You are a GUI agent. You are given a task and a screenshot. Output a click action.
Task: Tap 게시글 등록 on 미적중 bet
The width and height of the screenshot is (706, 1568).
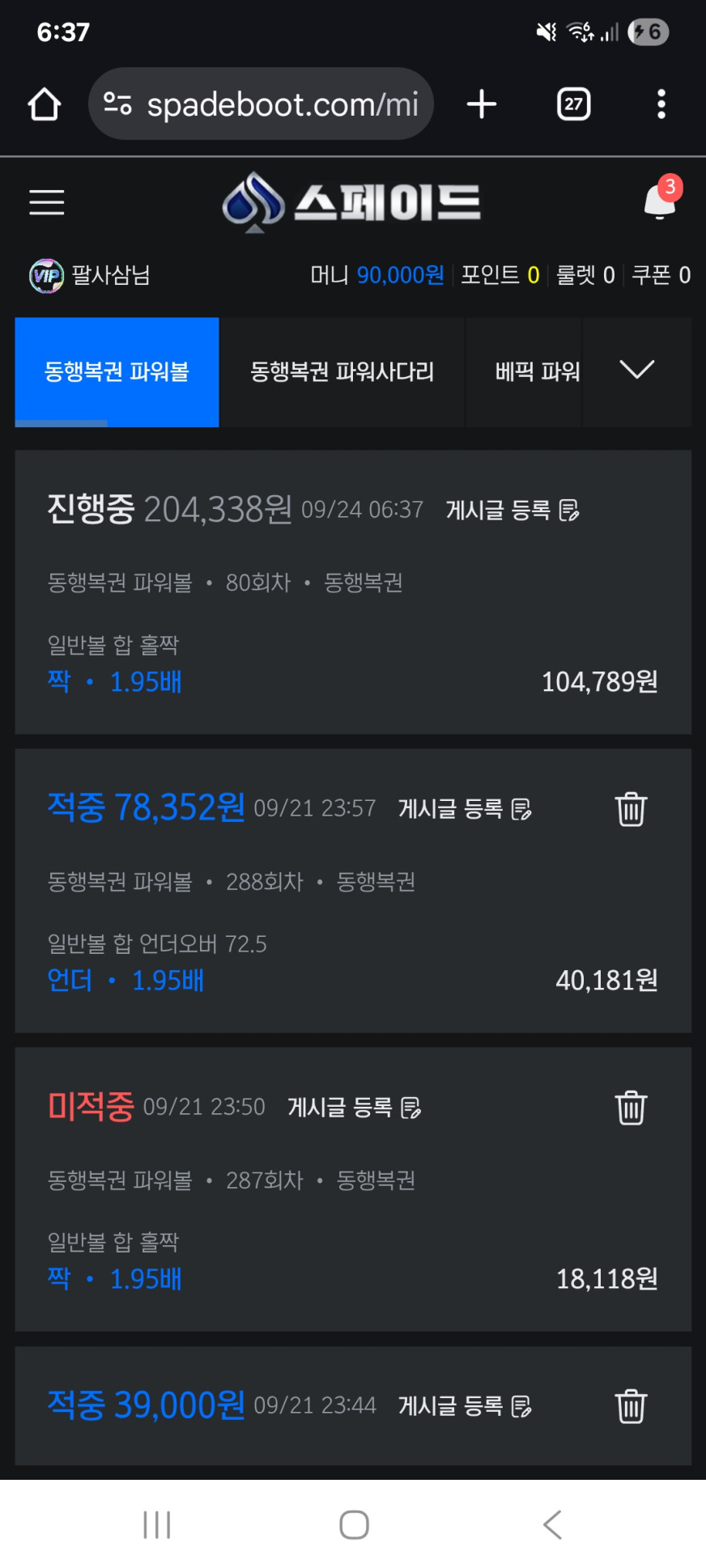(x=354, y=1108)
